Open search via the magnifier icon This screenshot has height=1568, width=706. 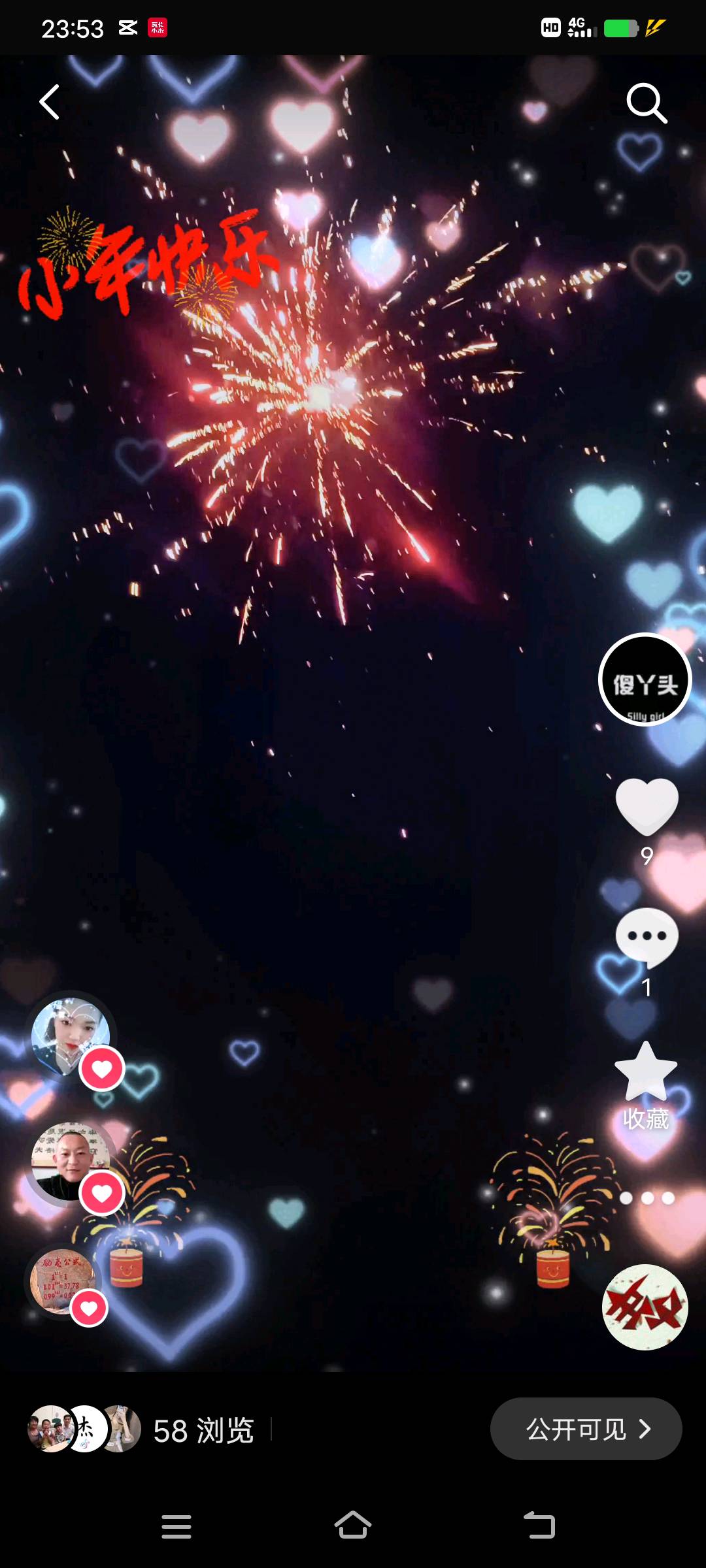click(646, 103)
